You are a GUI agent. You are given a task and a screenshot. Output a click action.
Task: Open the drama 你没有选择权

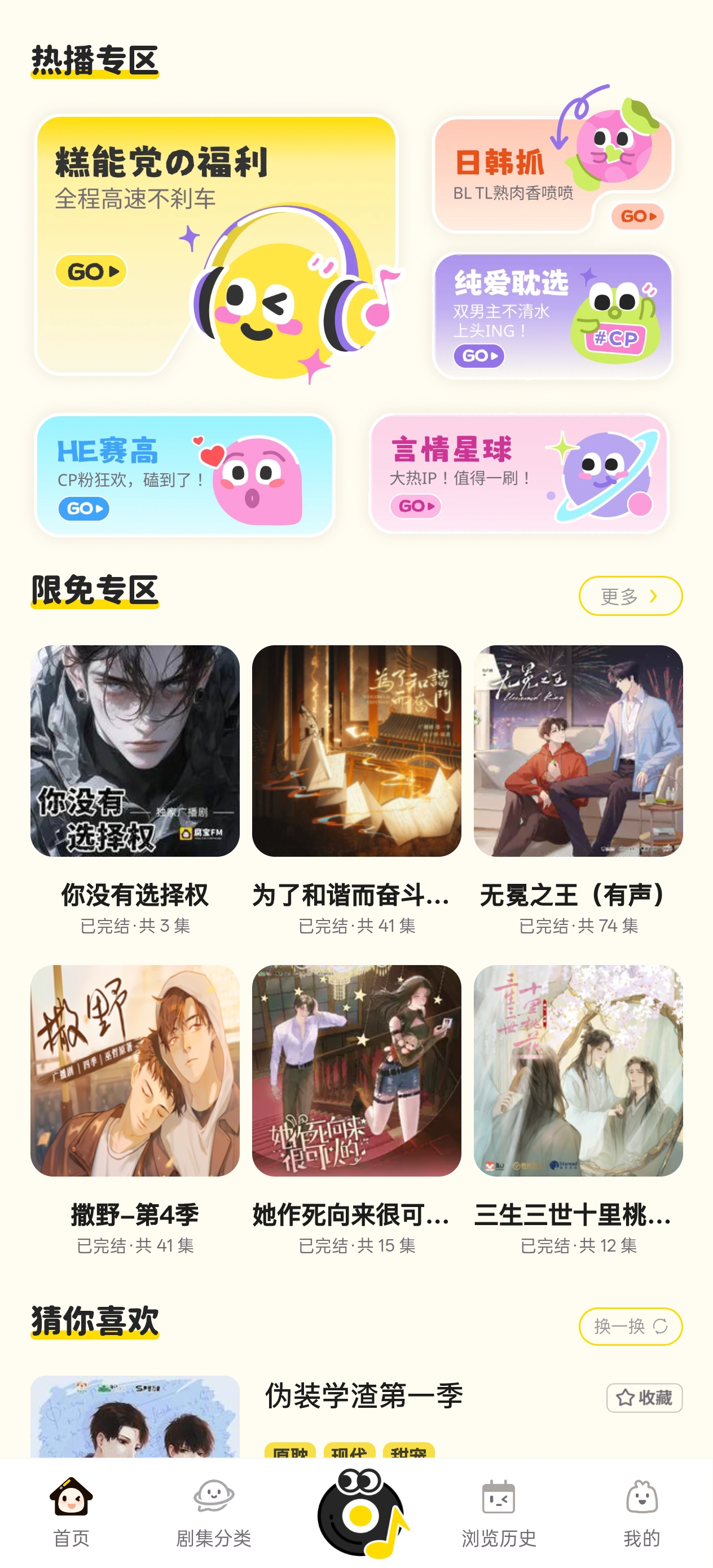(x=135, y=751)
